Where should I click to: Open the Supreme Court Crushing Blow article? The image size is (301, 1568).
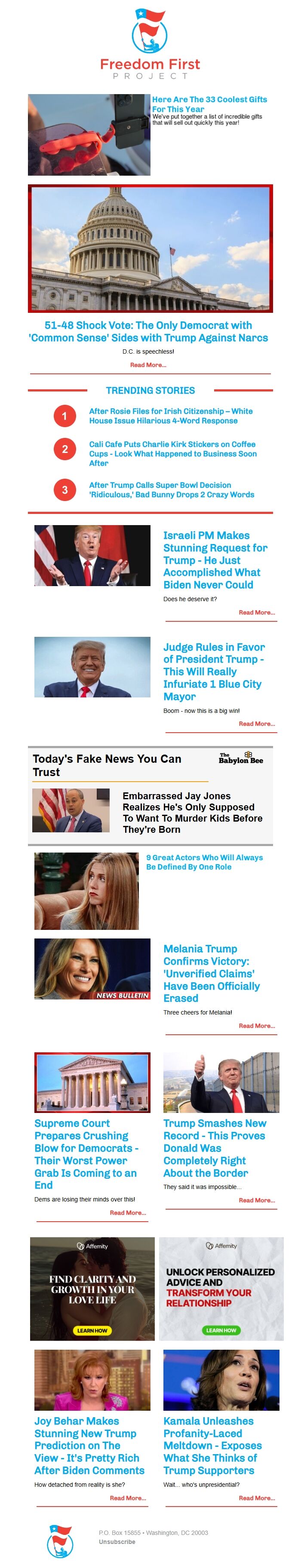pyautogui.click(x=85, y=1153)
